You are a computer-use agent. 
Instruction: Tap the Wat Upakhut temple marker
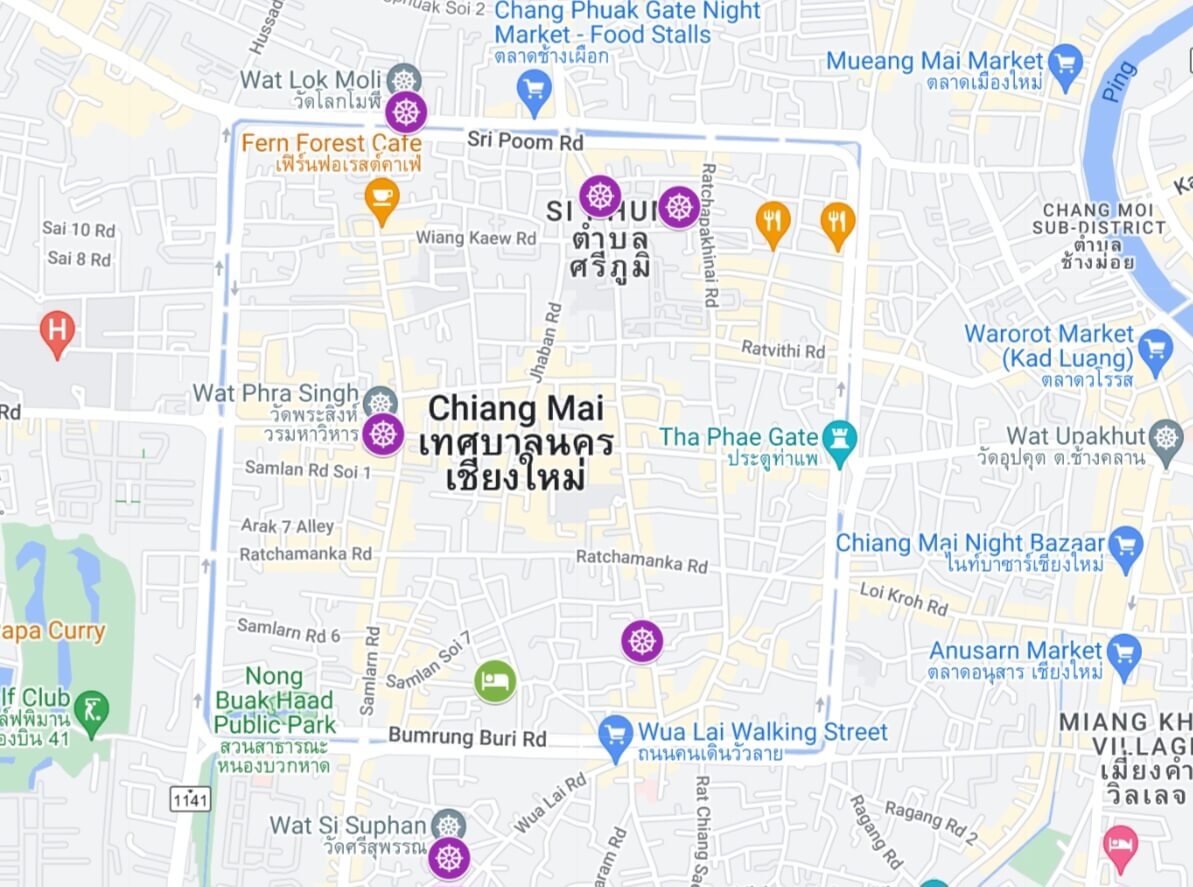pyautogui.click(x=1166, y=438)
